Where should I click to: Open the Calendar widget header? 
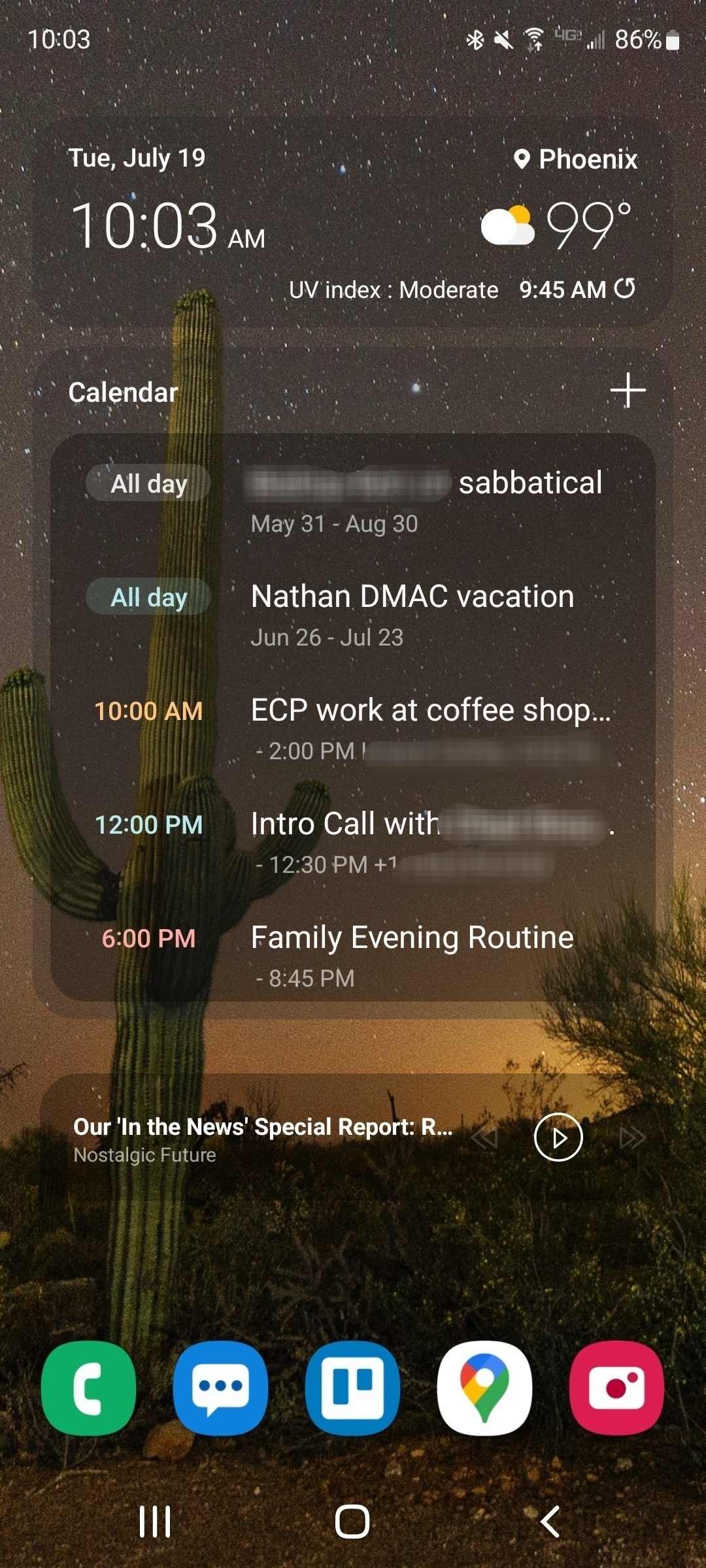coord(123,393)
